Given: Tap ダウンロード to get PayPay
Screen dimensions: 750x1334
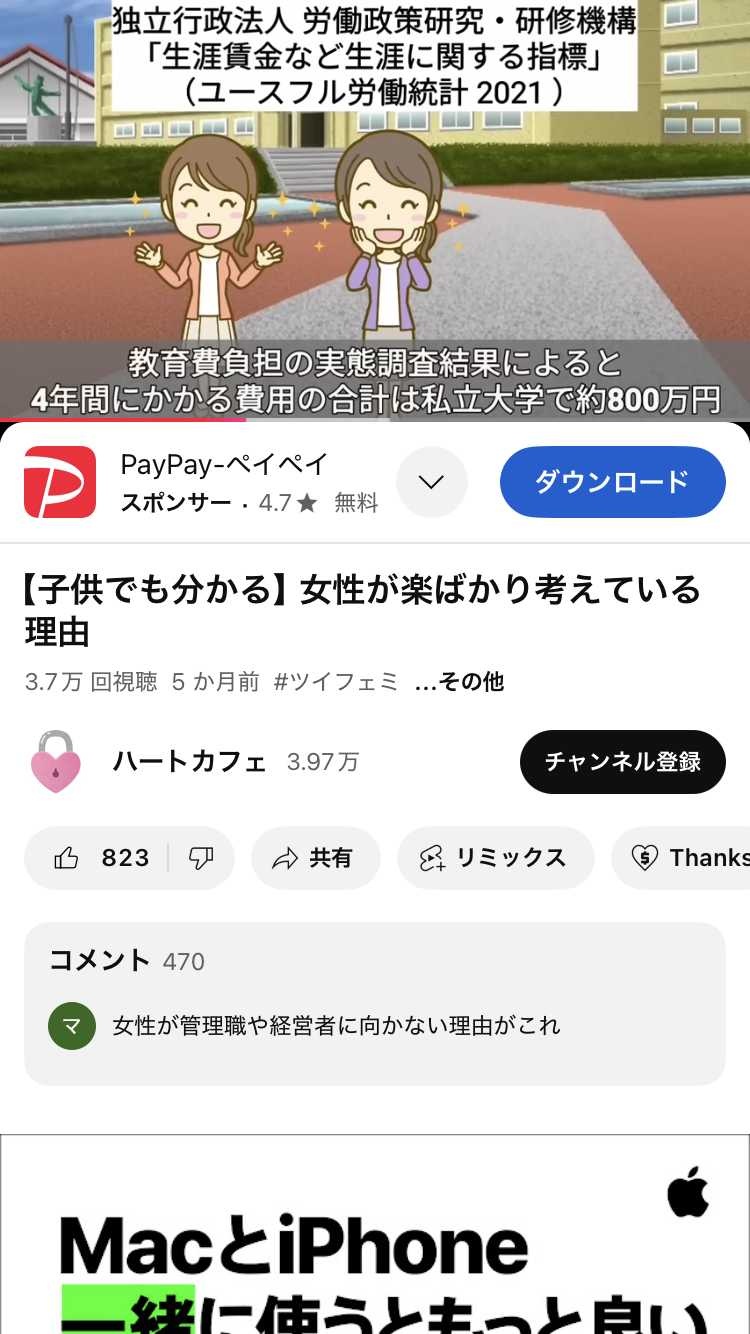Looking at the screenshot, I should point(612,482).
